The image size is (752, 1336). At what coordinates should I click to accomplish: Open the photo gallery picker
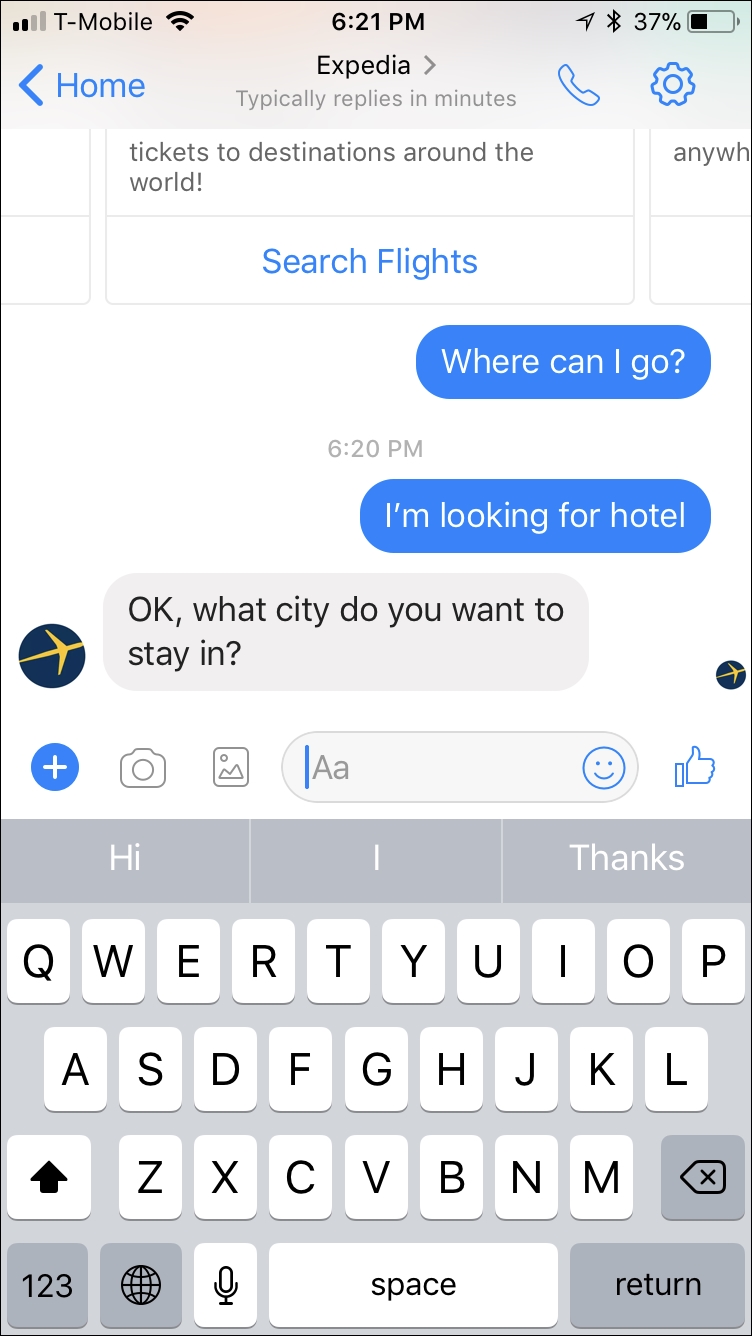point(231,768)
